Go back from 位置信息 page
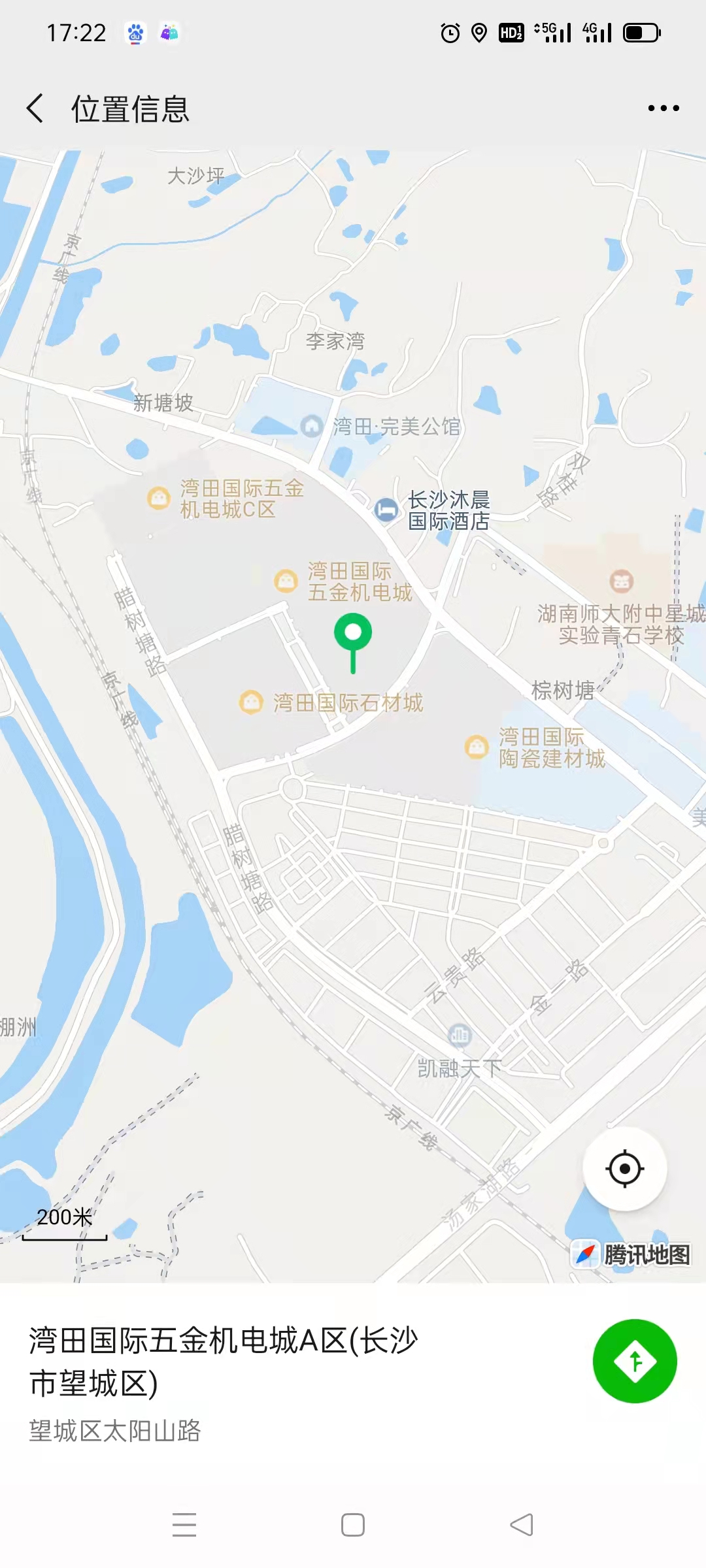This screenshot has height=1568, width=706. click(x=36, y=108)
